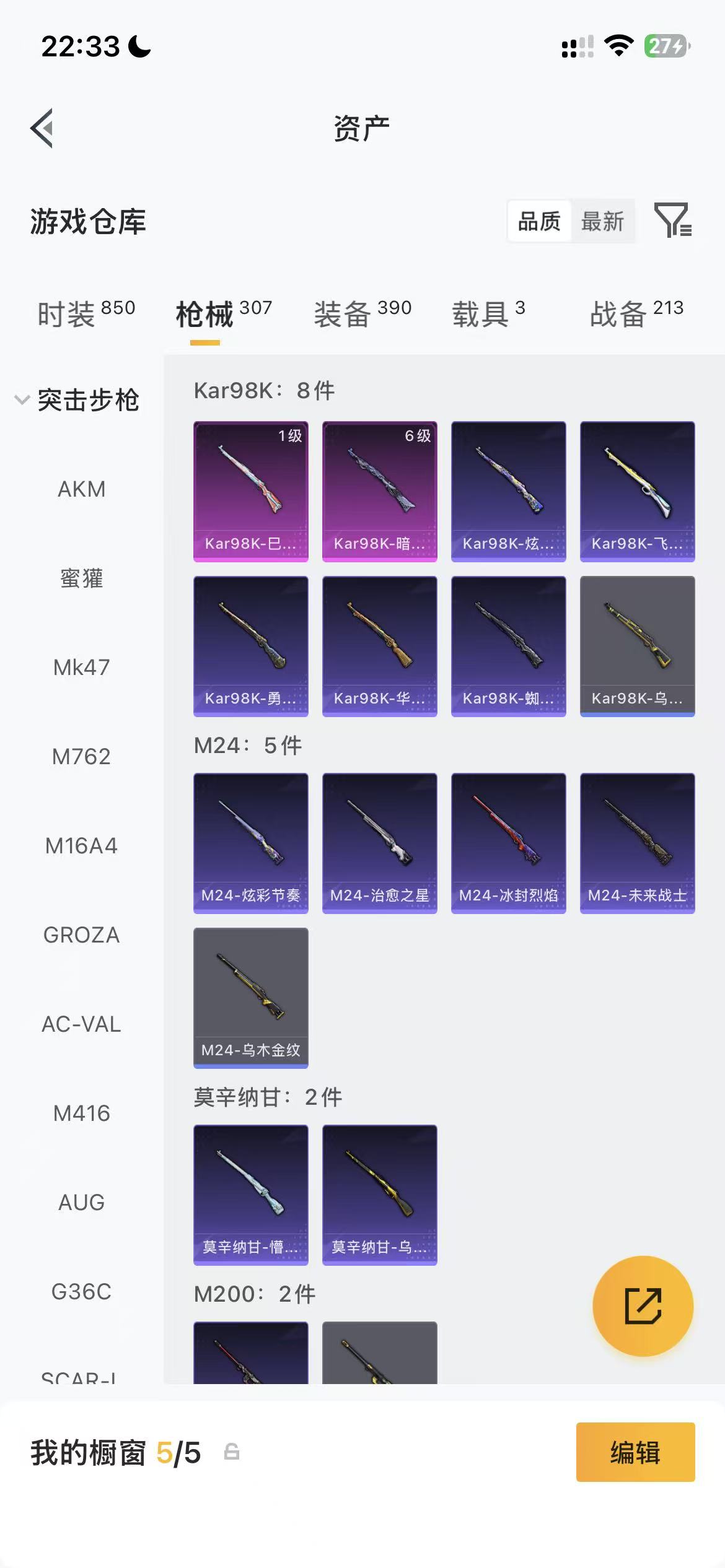Sort the warehouse by 品质
Image resolution: width=725 pixels, height=1568 pixels.
pyautogui.click(x=539, y=221)
